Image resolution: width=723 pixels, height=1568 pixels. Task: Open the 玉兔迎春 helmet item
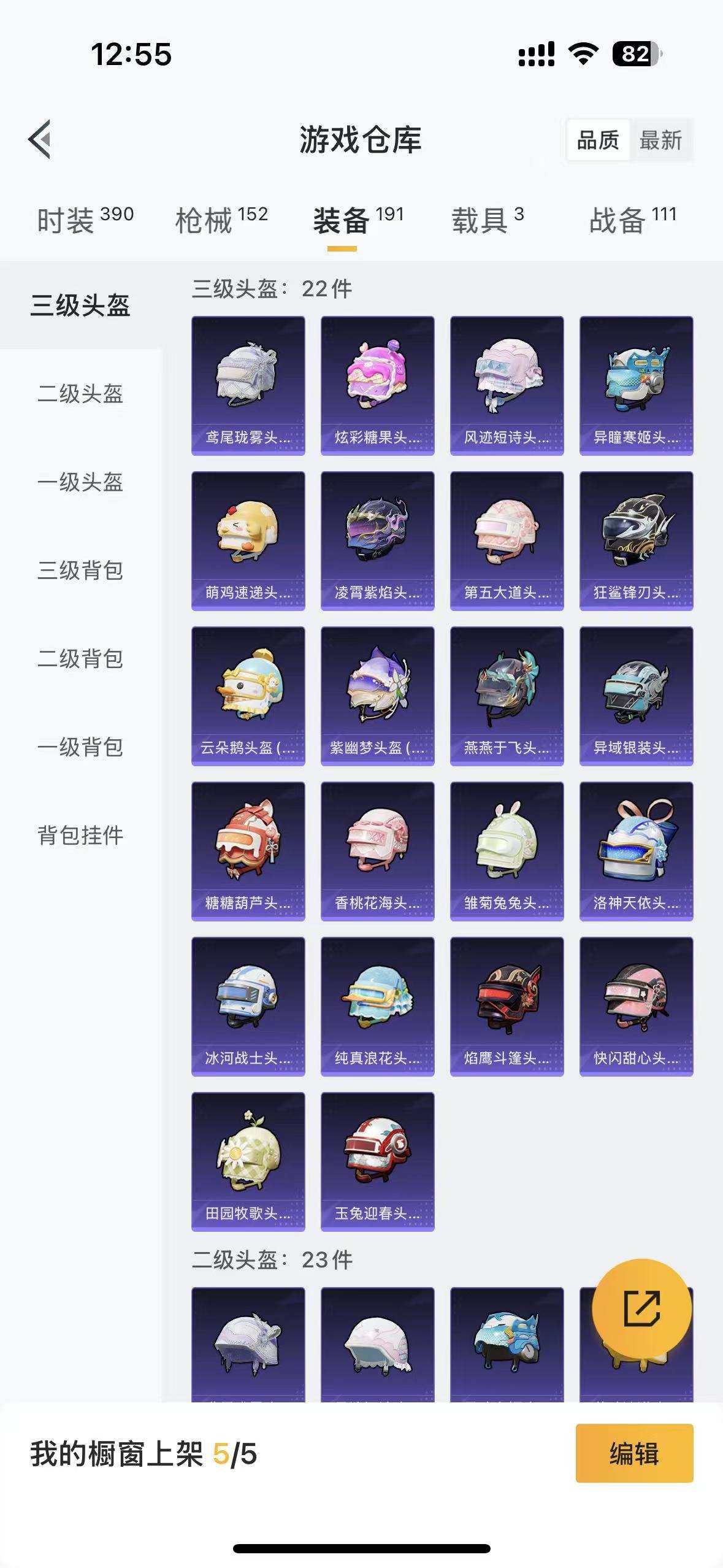[377, 1161]
